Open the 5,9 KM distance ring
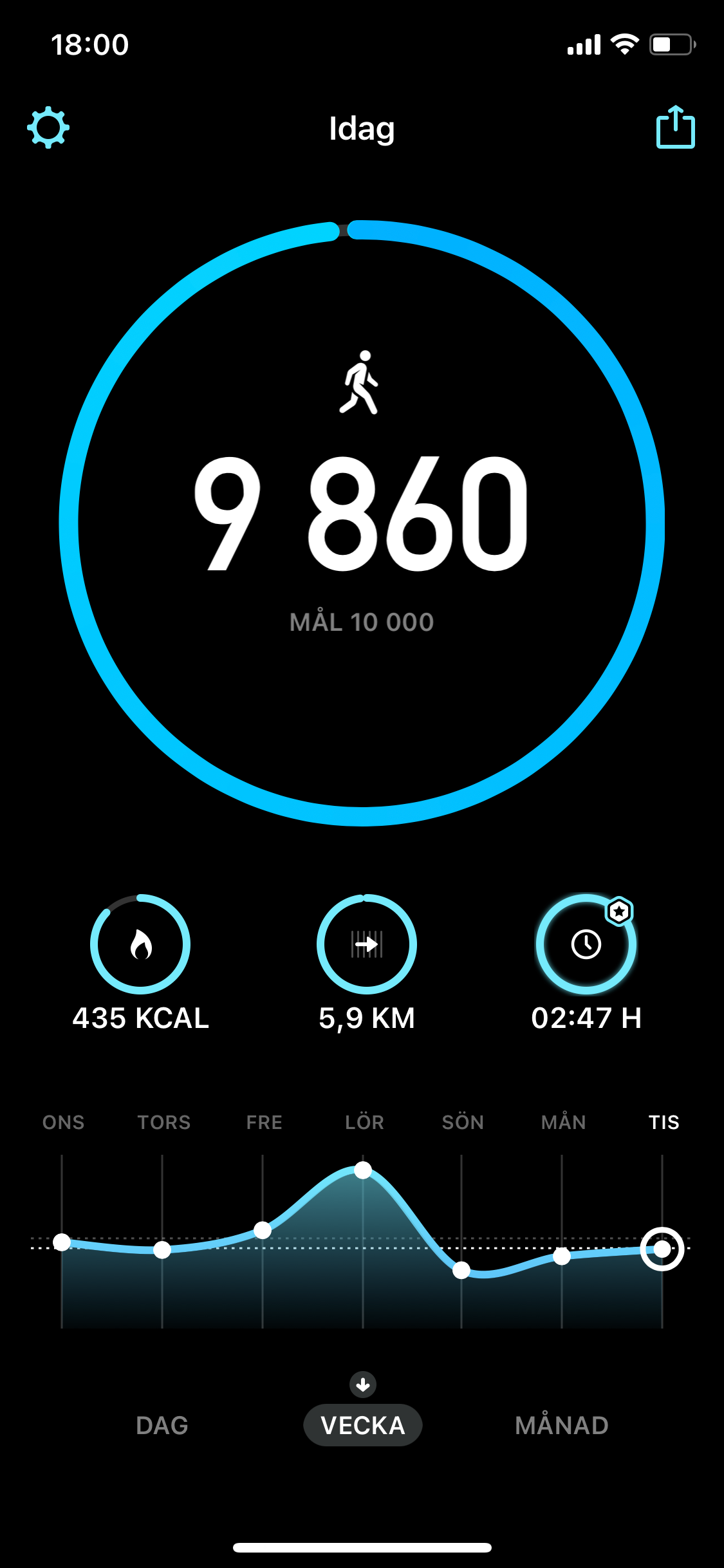The height and width of the screenshot is (1568, 724). click(x=367, y=944)
